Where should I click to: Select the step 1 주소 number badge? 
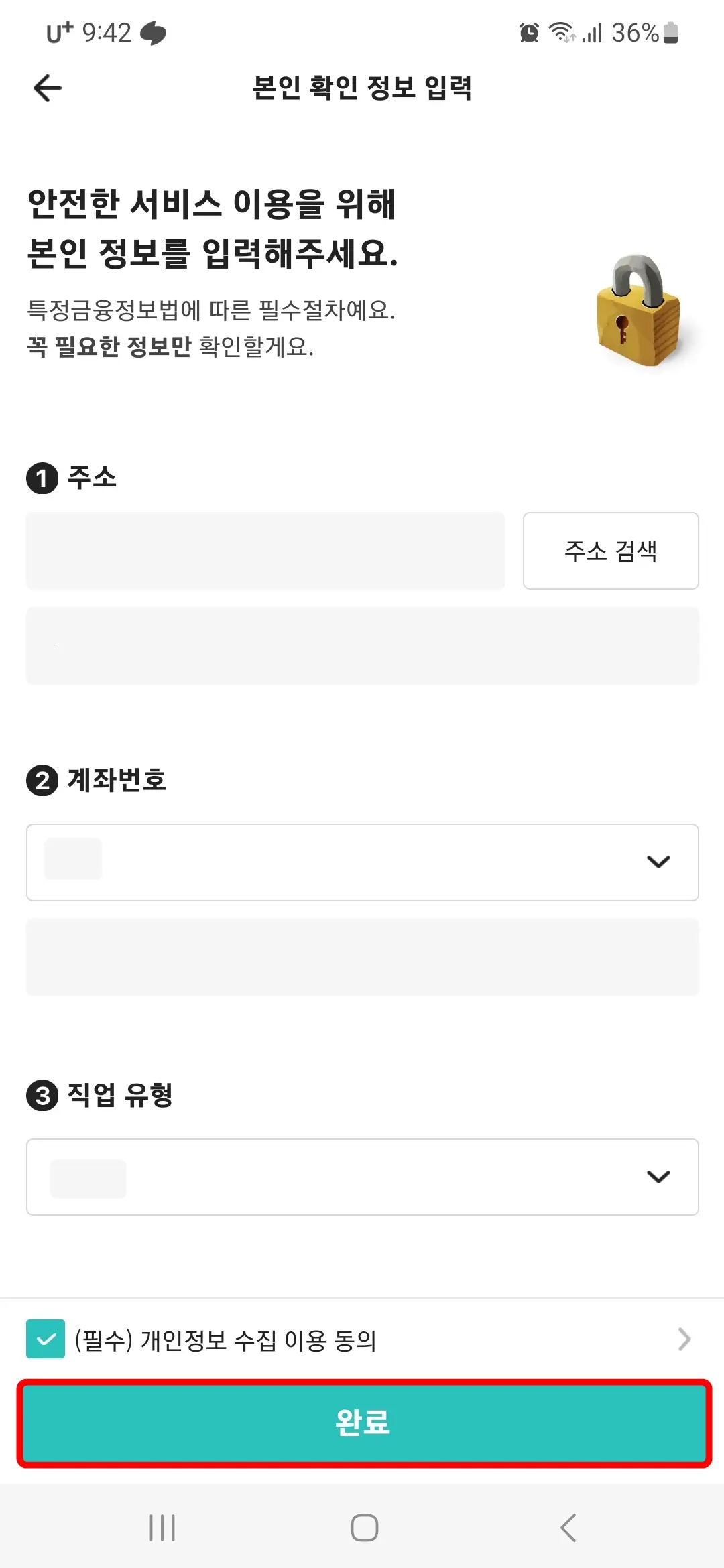click(43, 478)
